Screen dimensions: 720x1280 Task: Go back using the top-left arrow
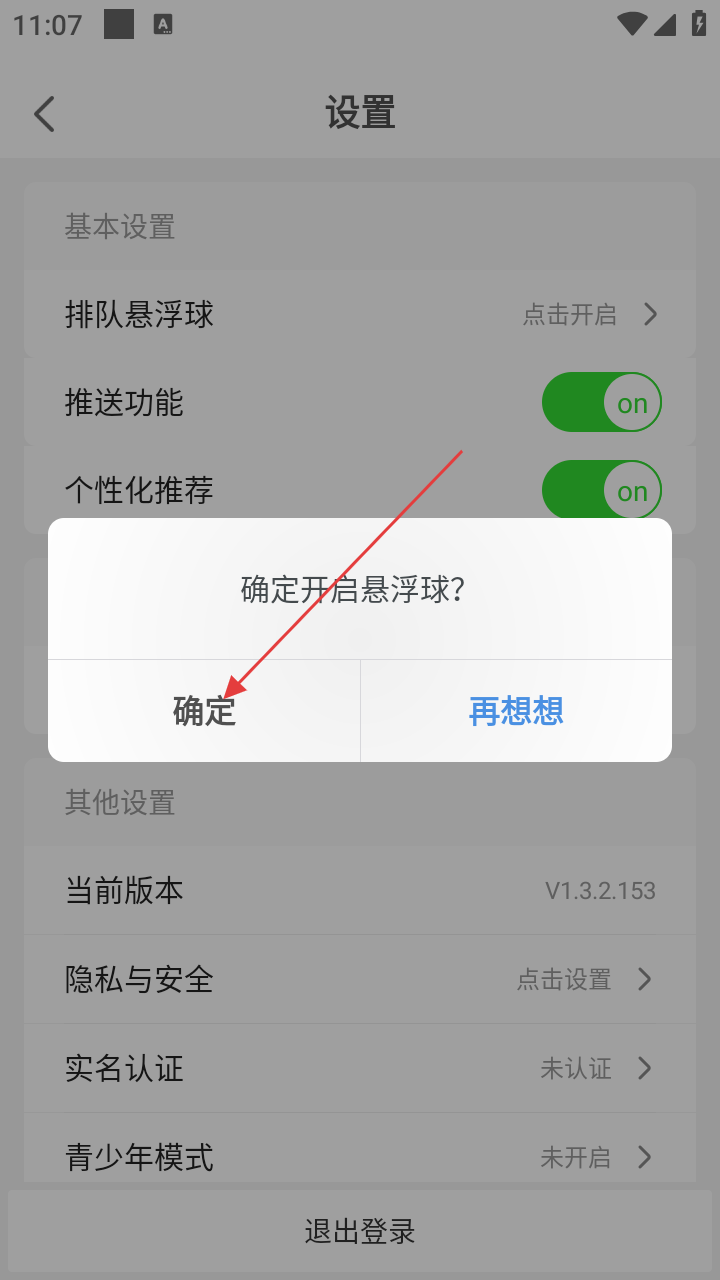[44, 113]
